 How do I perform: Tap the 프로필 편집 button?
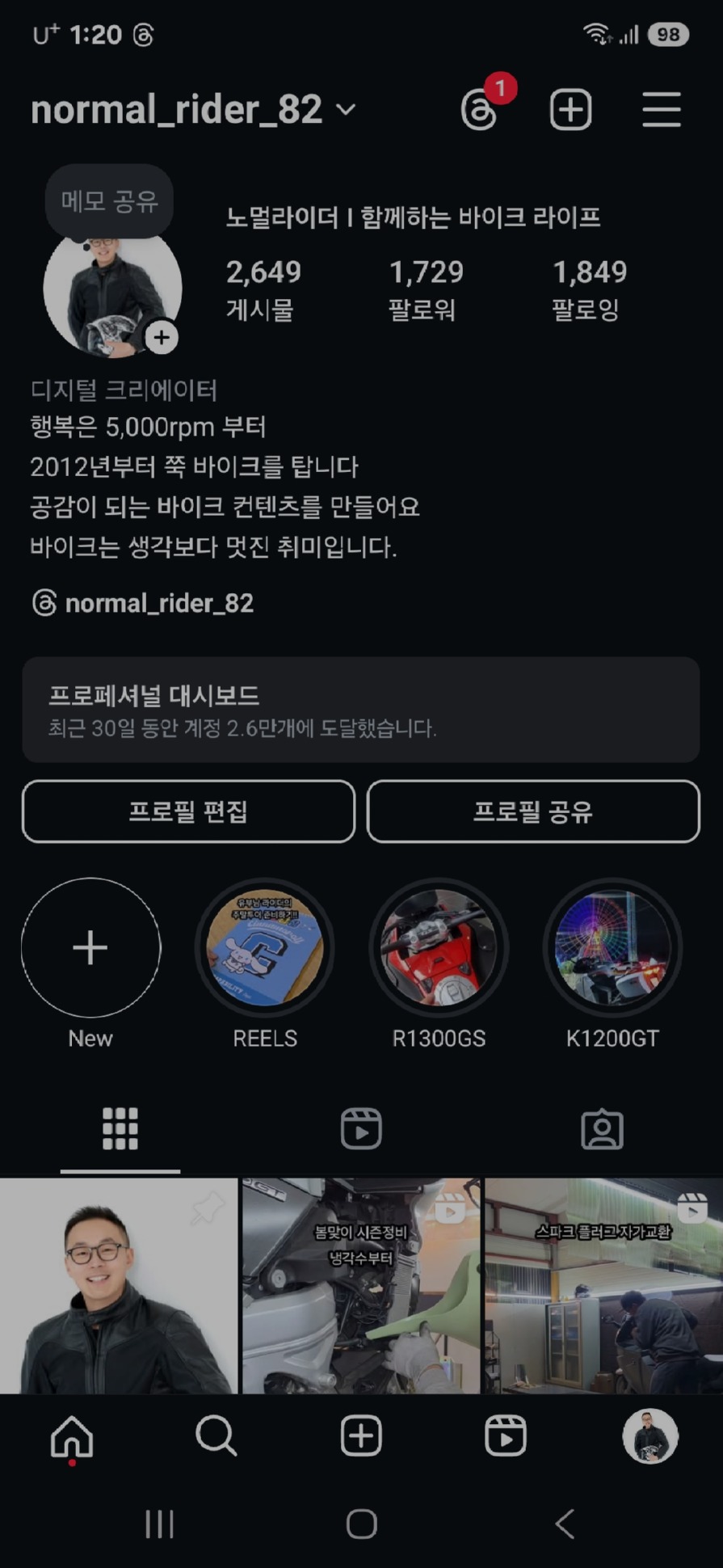[188, 811]
